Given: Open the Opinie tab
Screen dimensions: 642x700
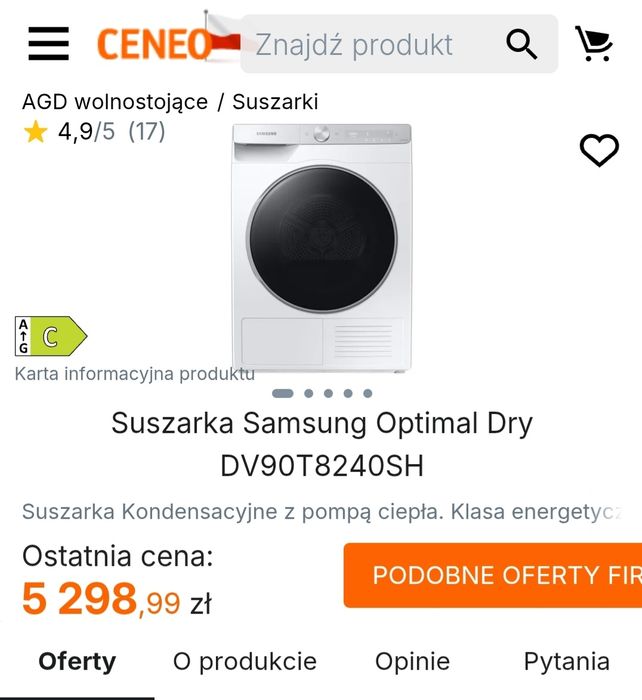Looking at the screenshot, I should 412,661.
